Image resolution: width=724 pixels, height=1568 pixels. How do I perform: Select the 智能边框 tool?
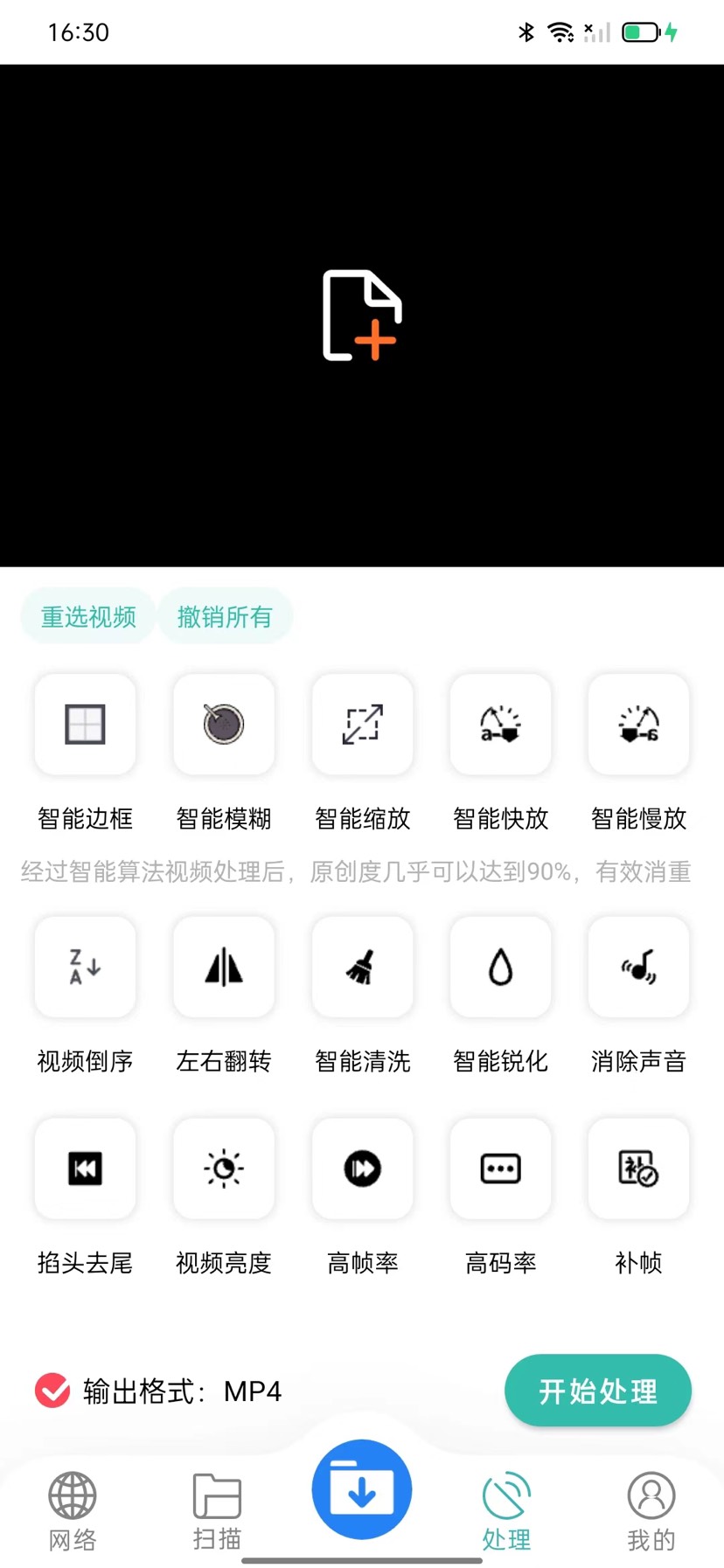86,725
